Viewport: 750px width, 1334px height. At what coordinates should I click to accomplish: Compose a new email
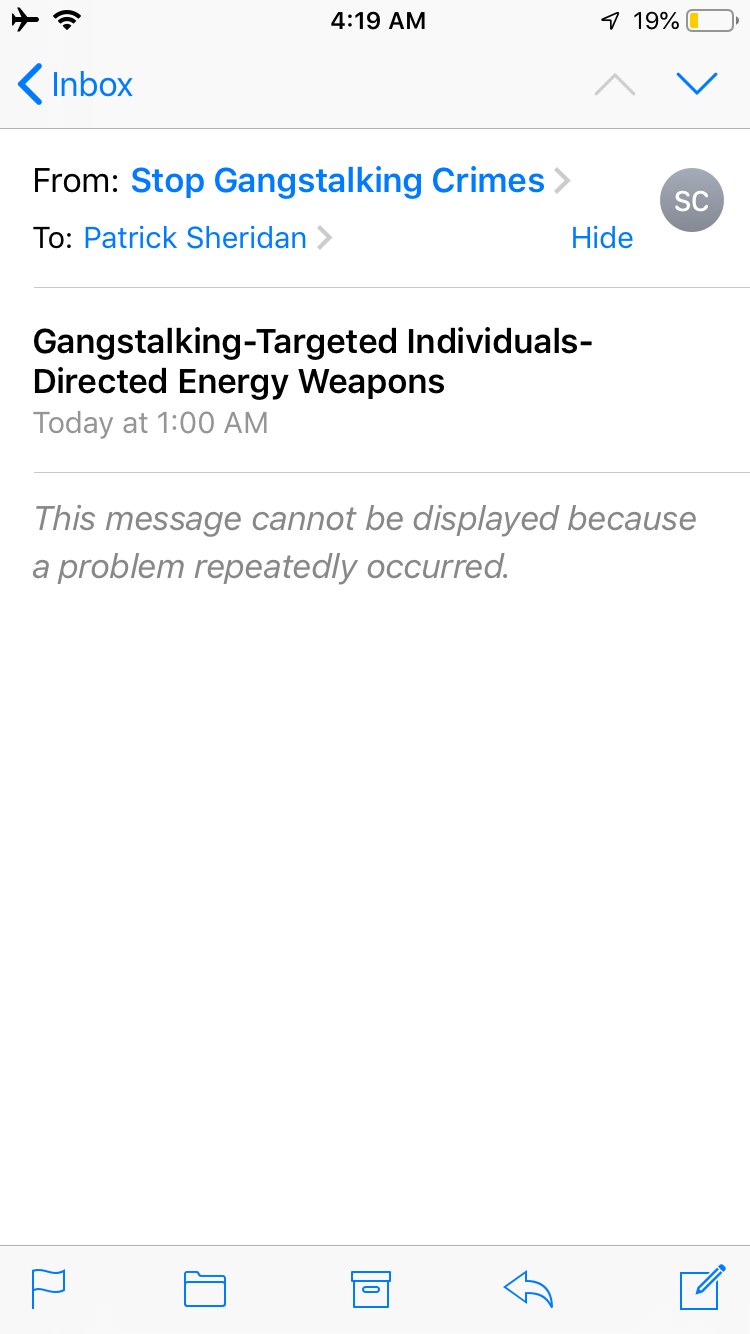pyautogui.click(x=702, y=1287)
